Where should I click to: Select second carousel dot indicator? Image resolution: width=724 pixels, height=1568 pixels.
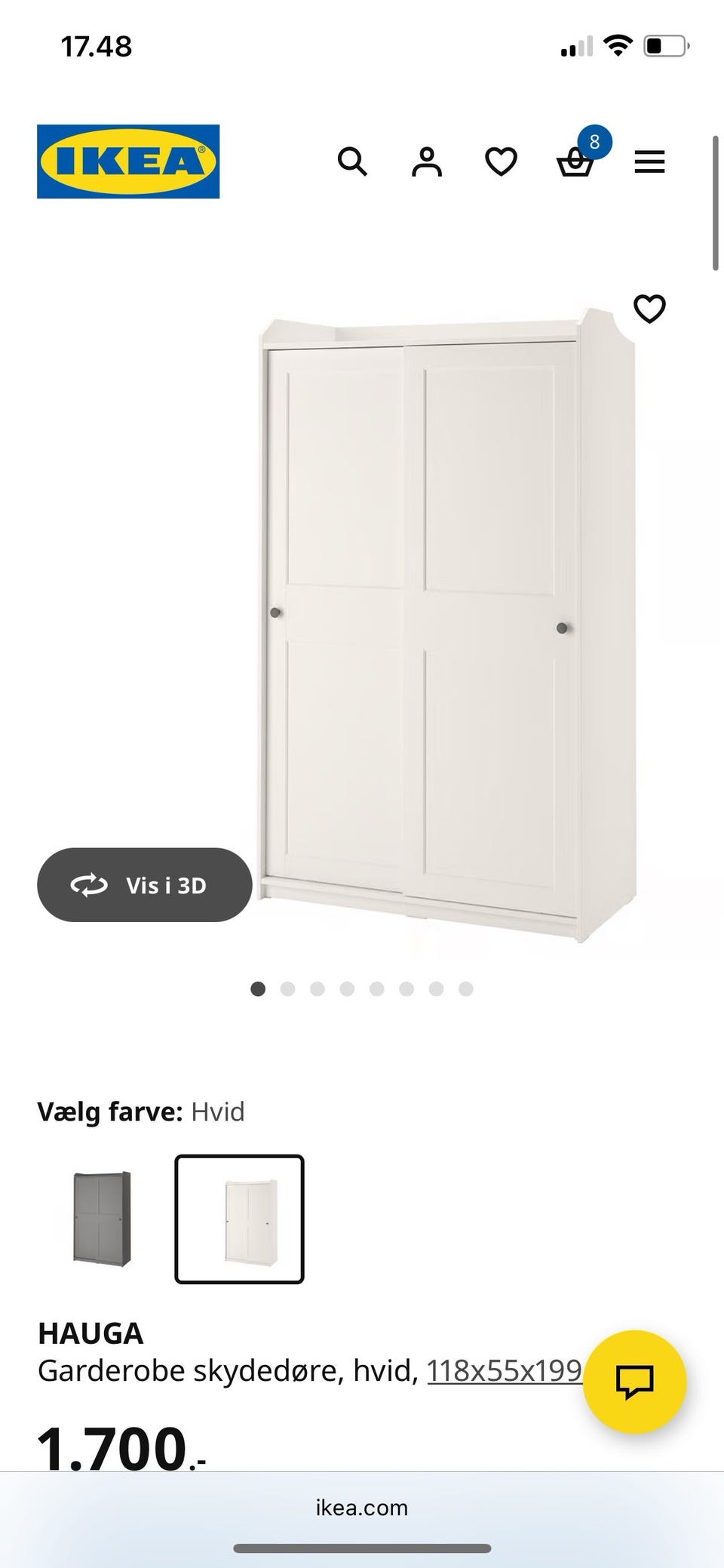tap(287, 988)
